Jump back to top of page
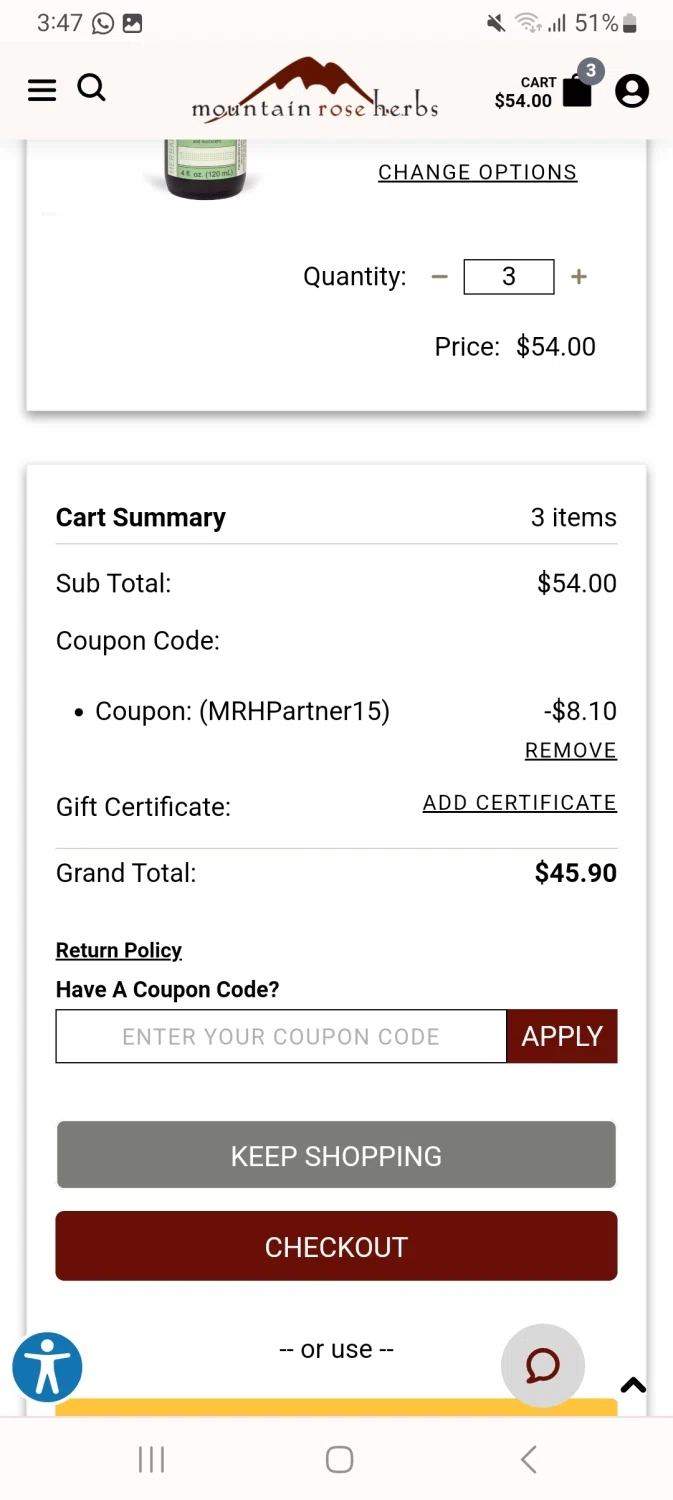 coord(633,1386)
